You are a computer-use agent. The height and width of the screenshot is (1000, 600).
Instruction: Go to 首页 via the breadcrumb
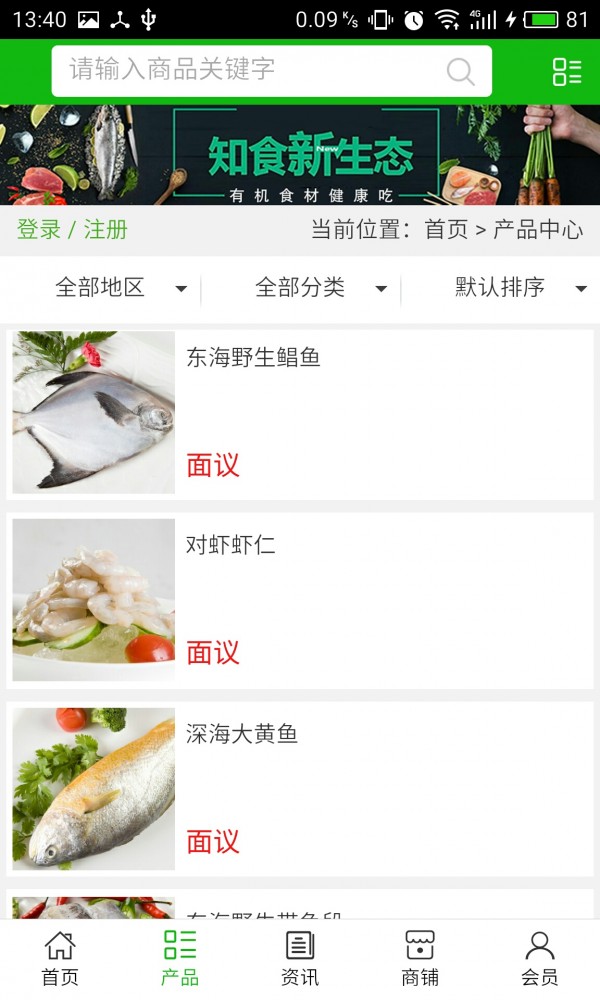coord(446,229)
